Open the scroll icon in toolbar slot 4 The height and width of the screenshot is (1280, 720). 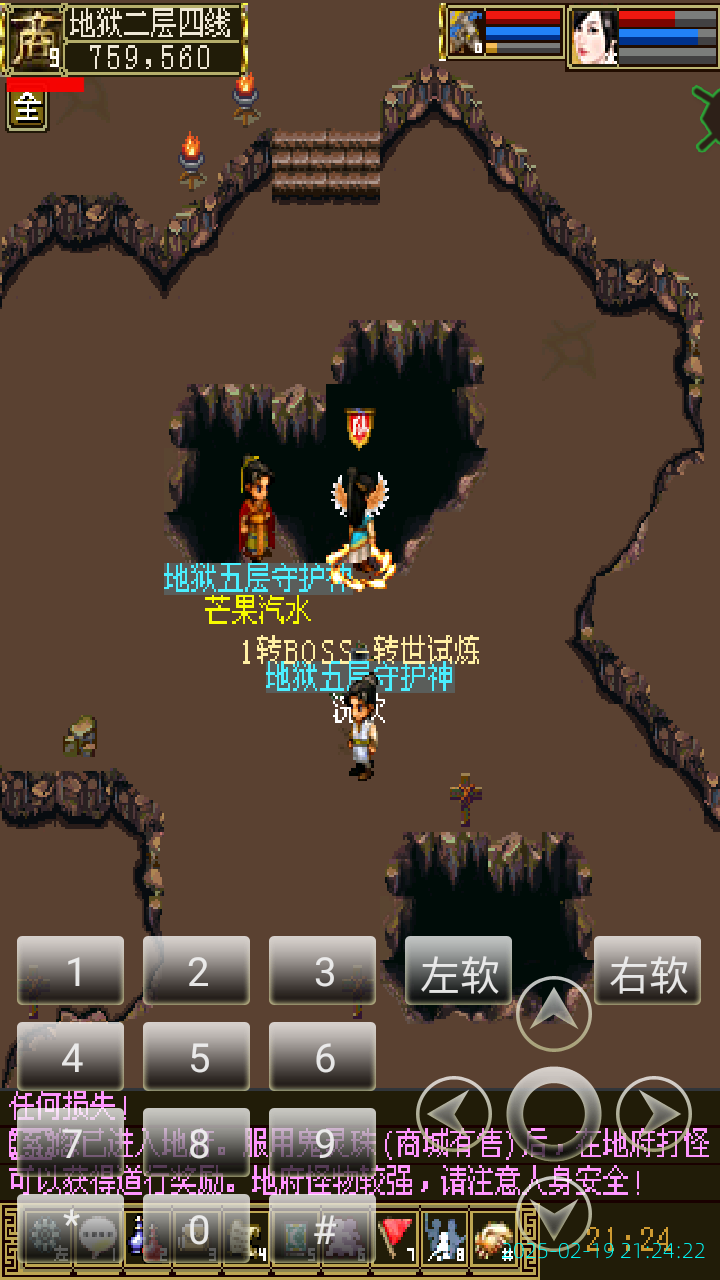246,1235
